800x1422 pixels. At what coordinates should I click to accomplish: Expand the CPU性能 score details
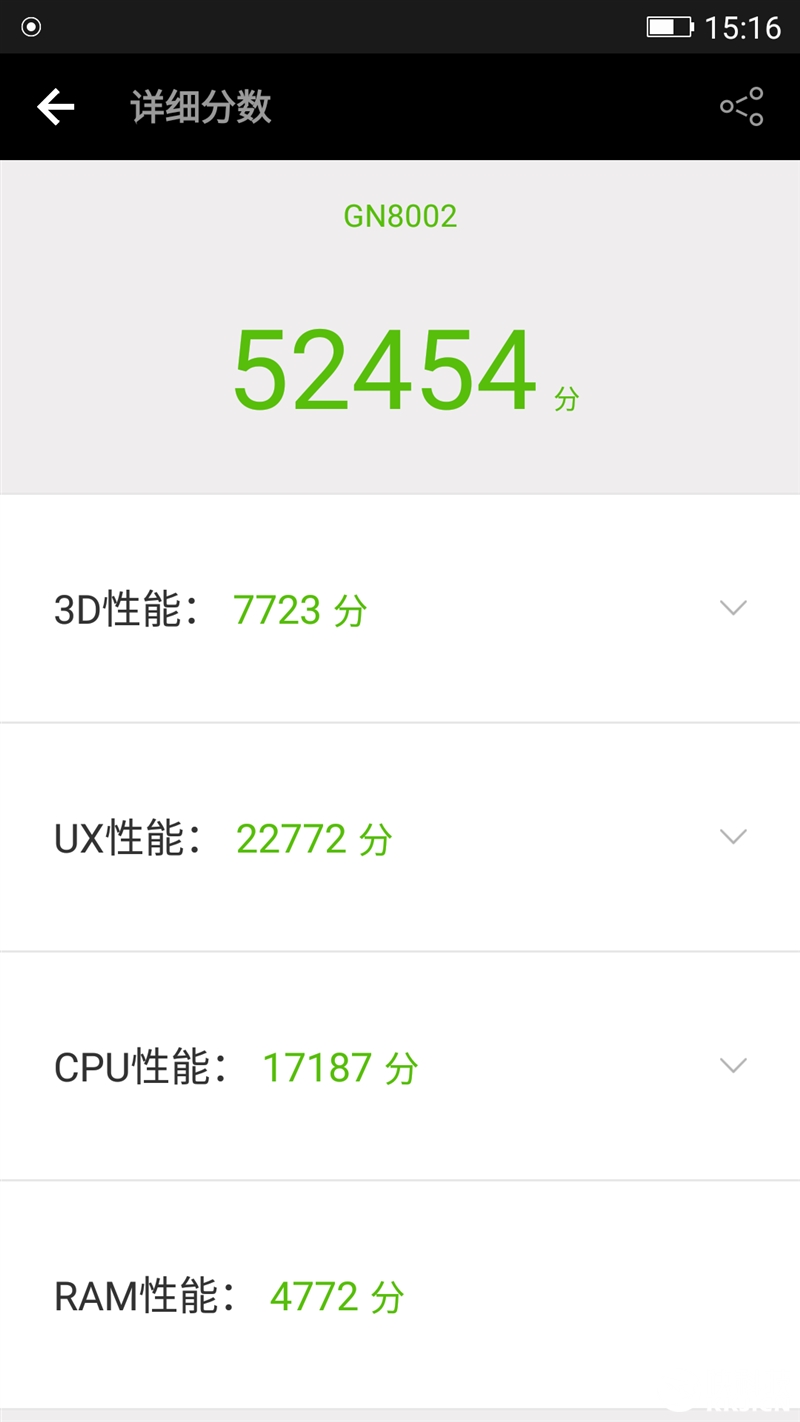(733, 1066)
